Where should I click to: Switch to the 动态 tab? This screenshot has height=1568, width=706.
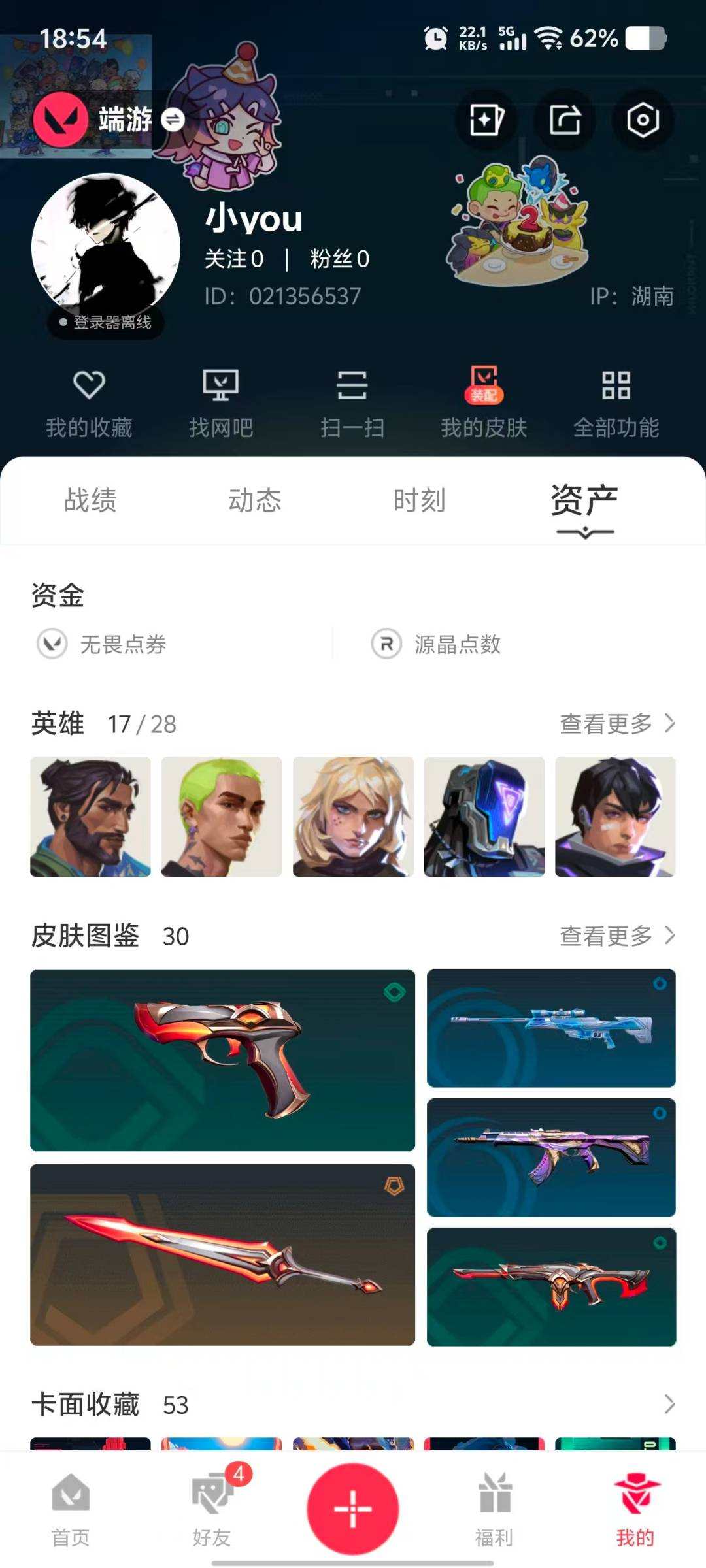(255, 502)
